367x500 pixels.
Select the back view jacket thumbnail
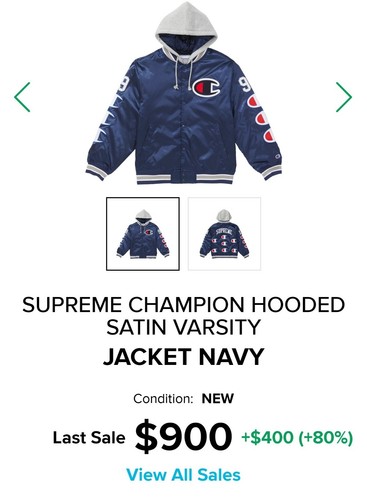(224, 234)
